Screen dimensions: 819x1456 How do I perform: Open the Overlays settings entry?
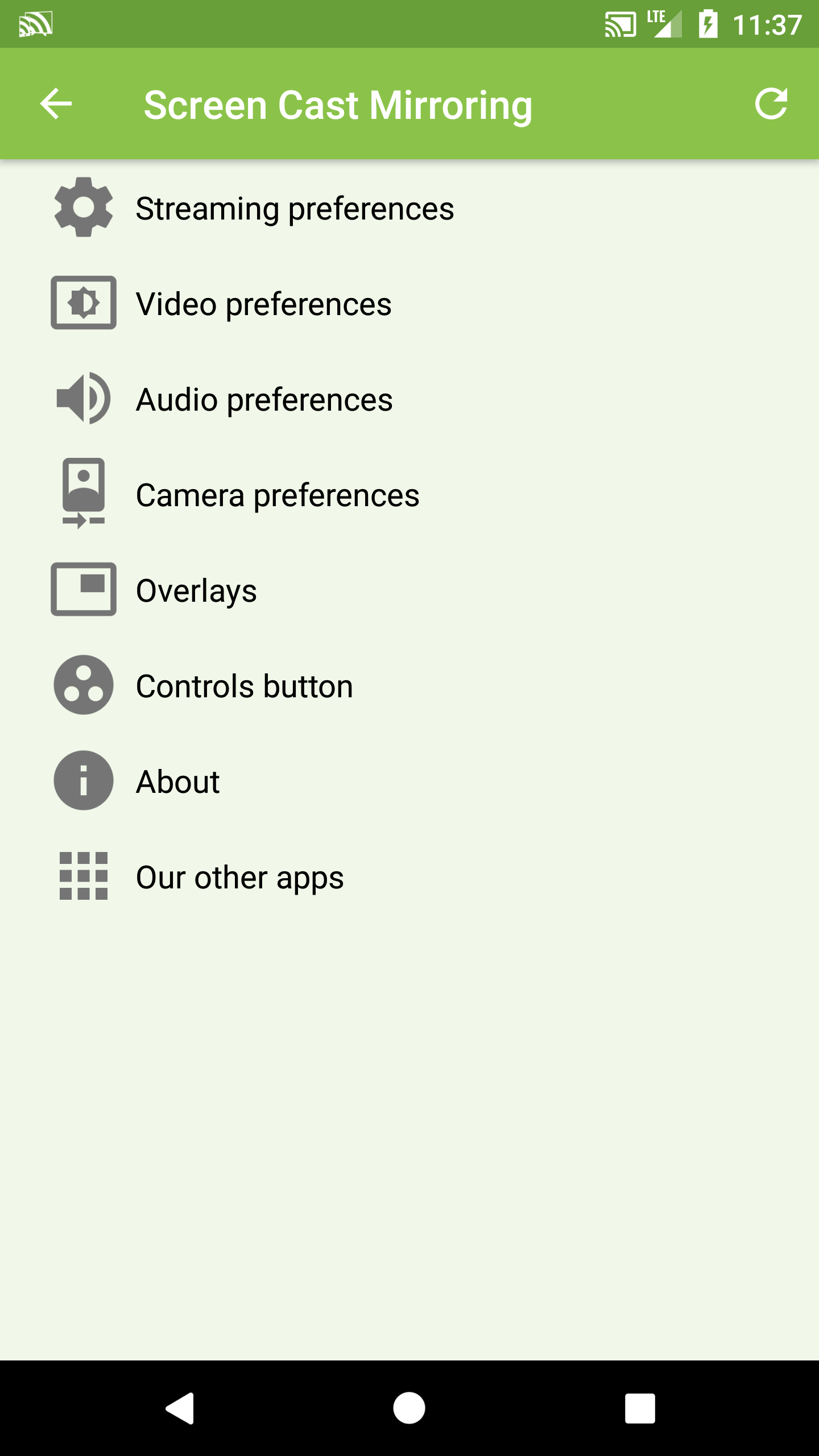tap(196, 590)
